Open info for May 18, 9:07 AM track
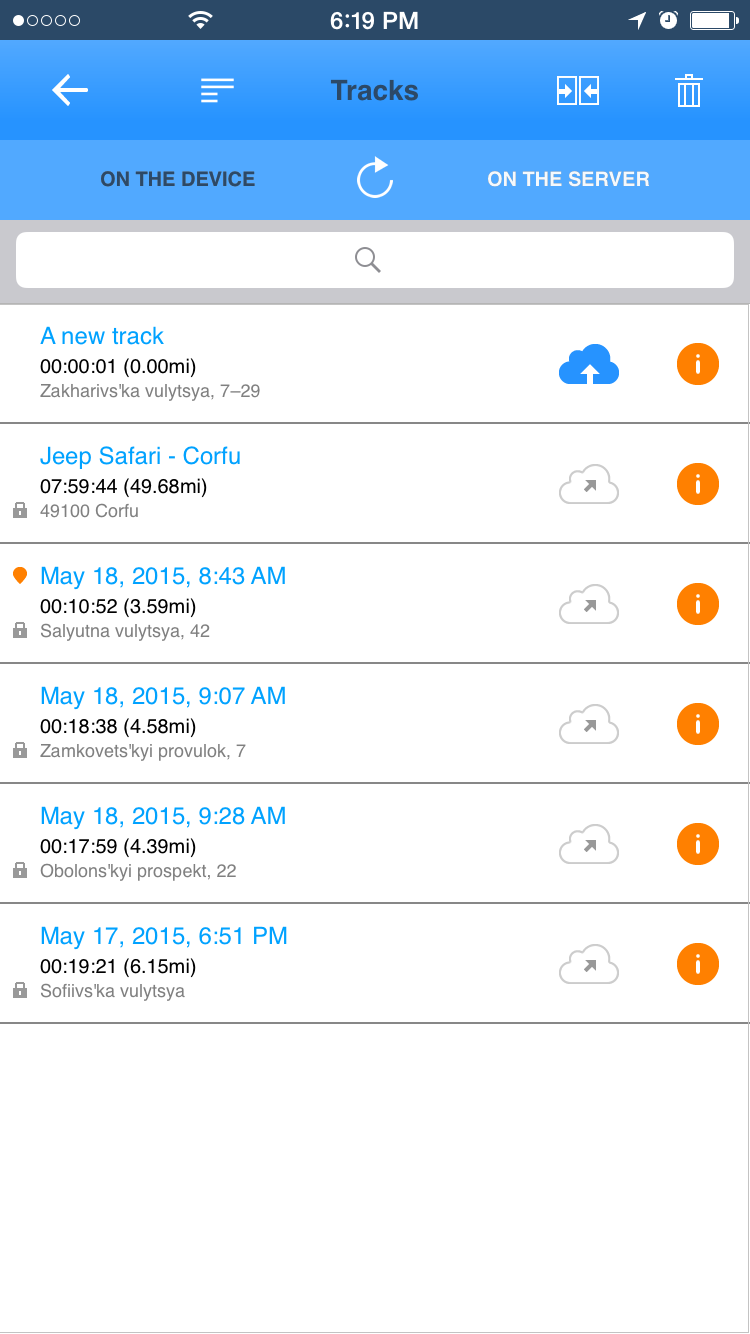Screen dimensions: 750x1334 tap(698, 724)
